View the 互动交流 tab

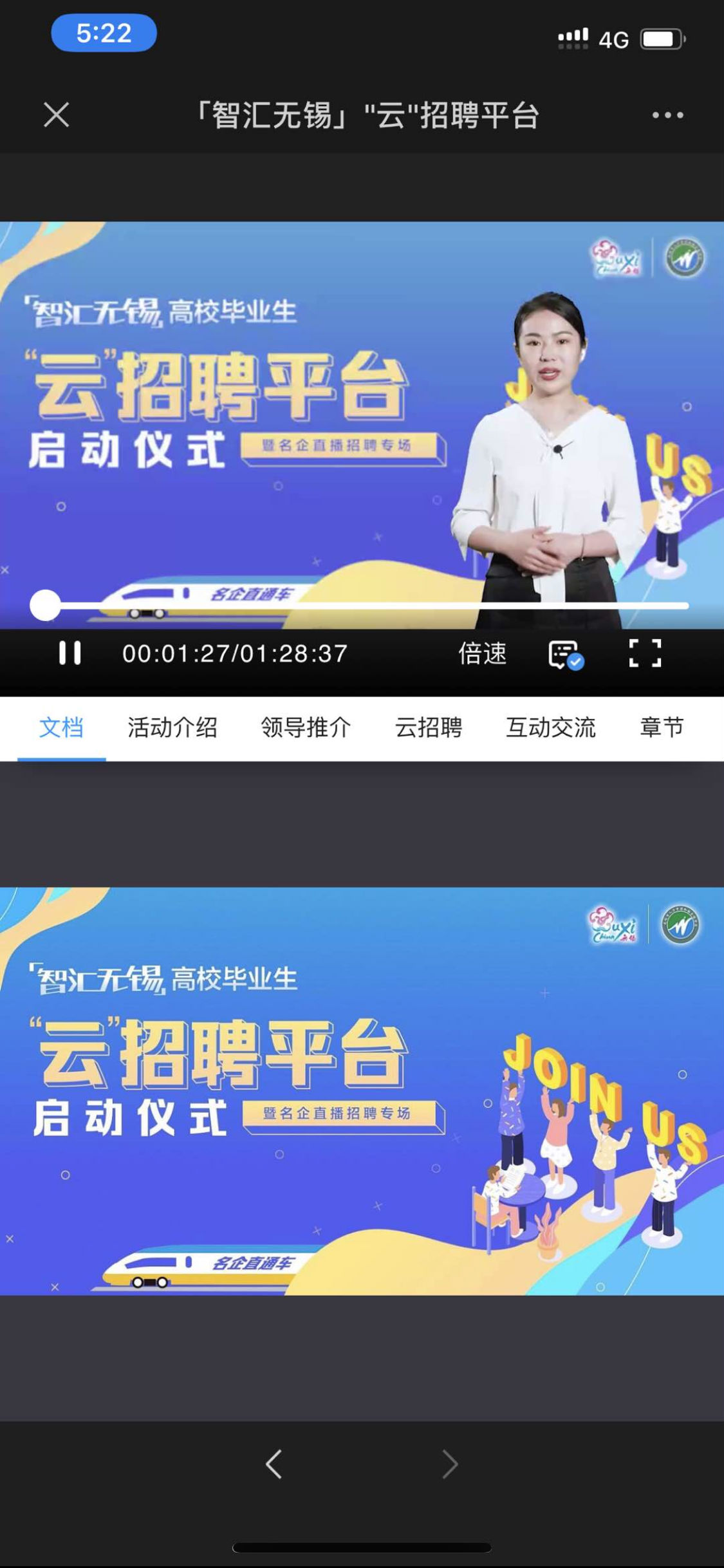coord(551,727)
